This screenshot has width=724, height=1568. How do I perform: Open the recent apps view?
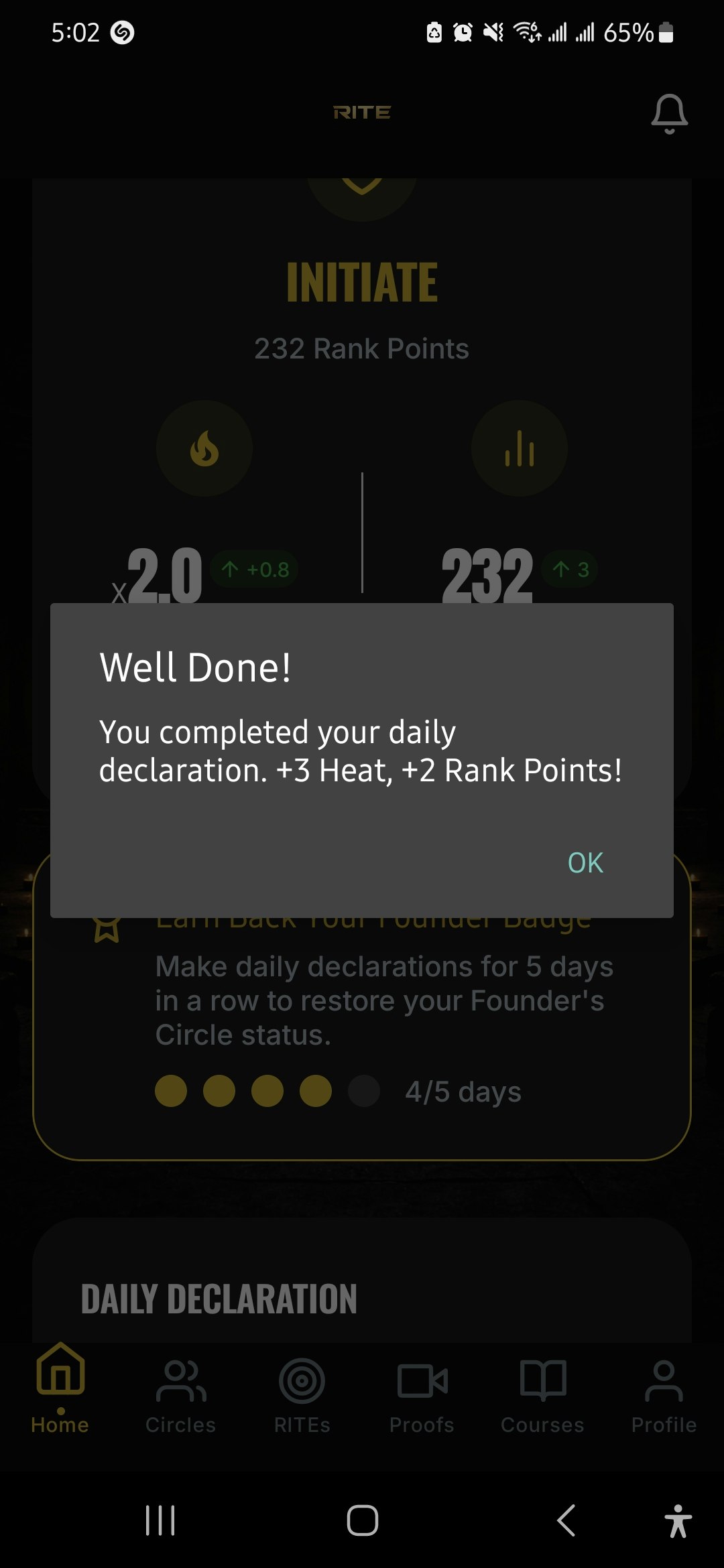(x=160, y=1520)
